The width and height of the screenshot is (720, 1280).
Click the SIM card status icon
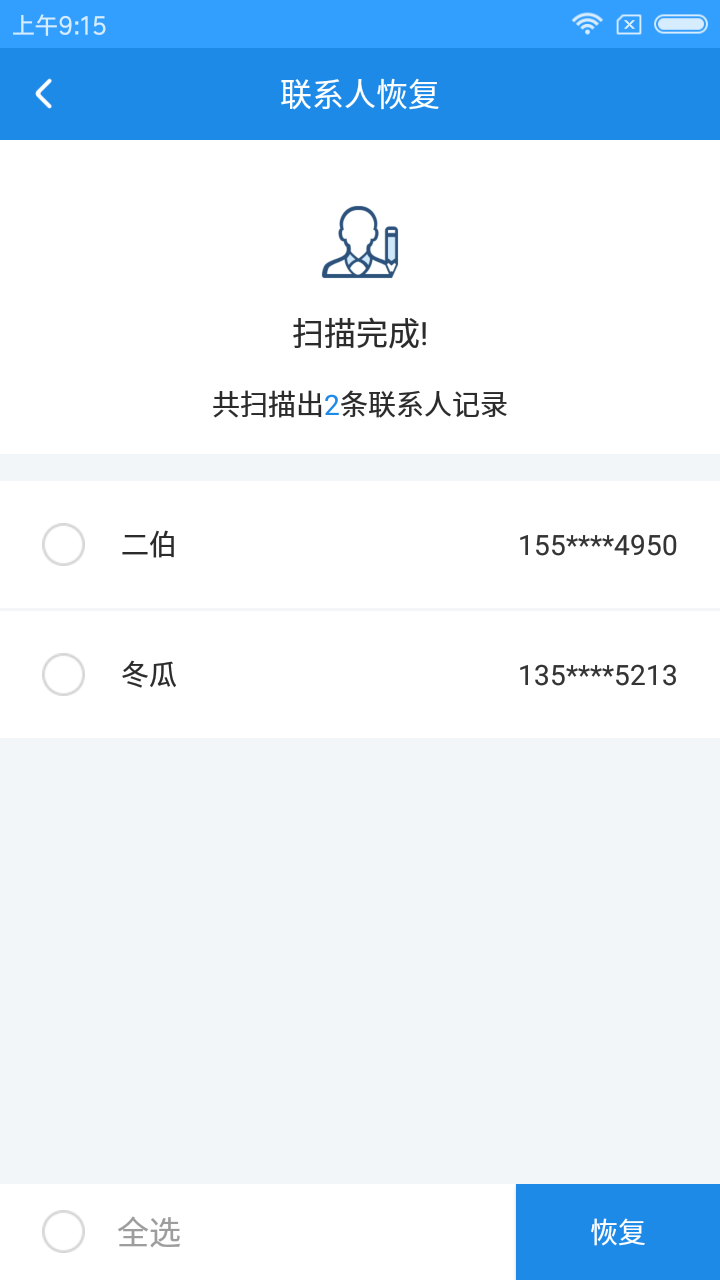631,22
